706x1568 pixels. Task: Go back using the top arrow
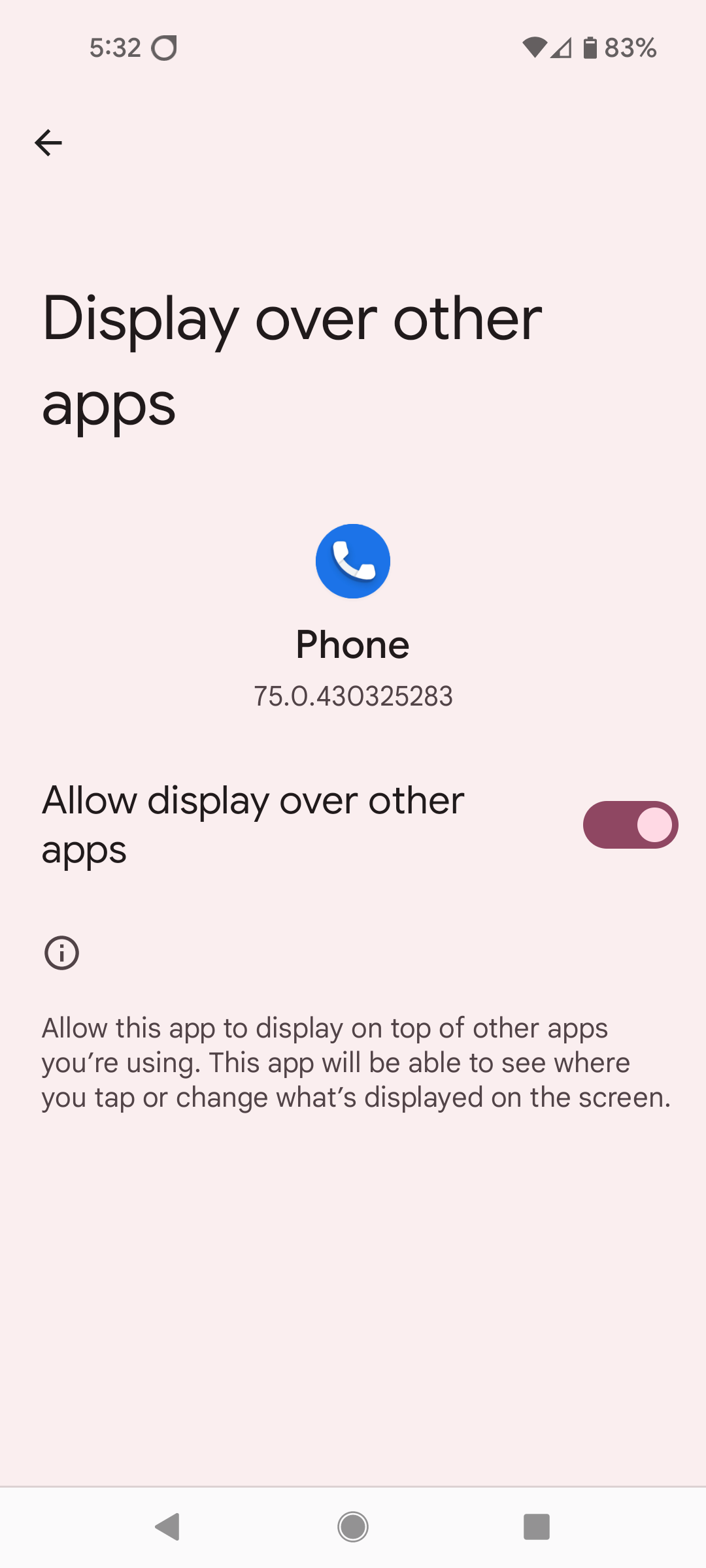tap(48, 142)
